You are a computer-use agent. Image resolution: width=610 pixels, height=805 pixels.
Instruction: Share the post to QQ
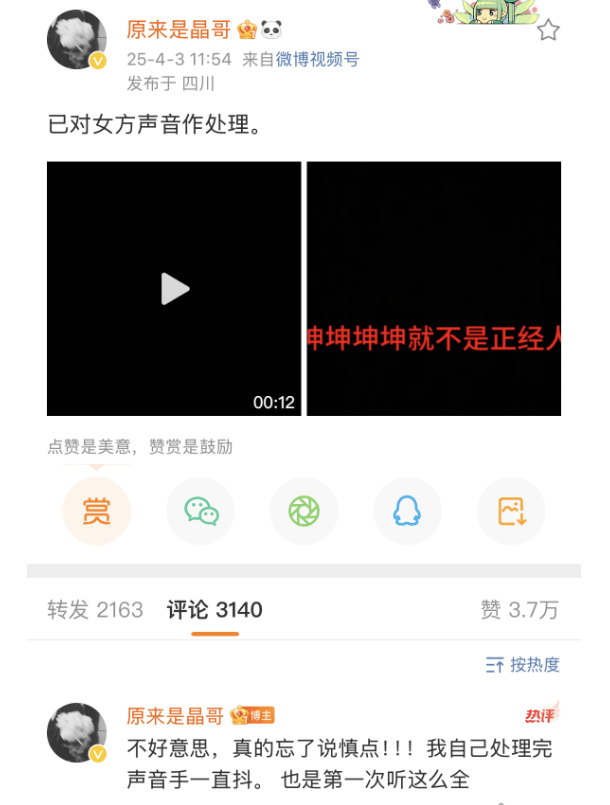click(x=407, y=512)
